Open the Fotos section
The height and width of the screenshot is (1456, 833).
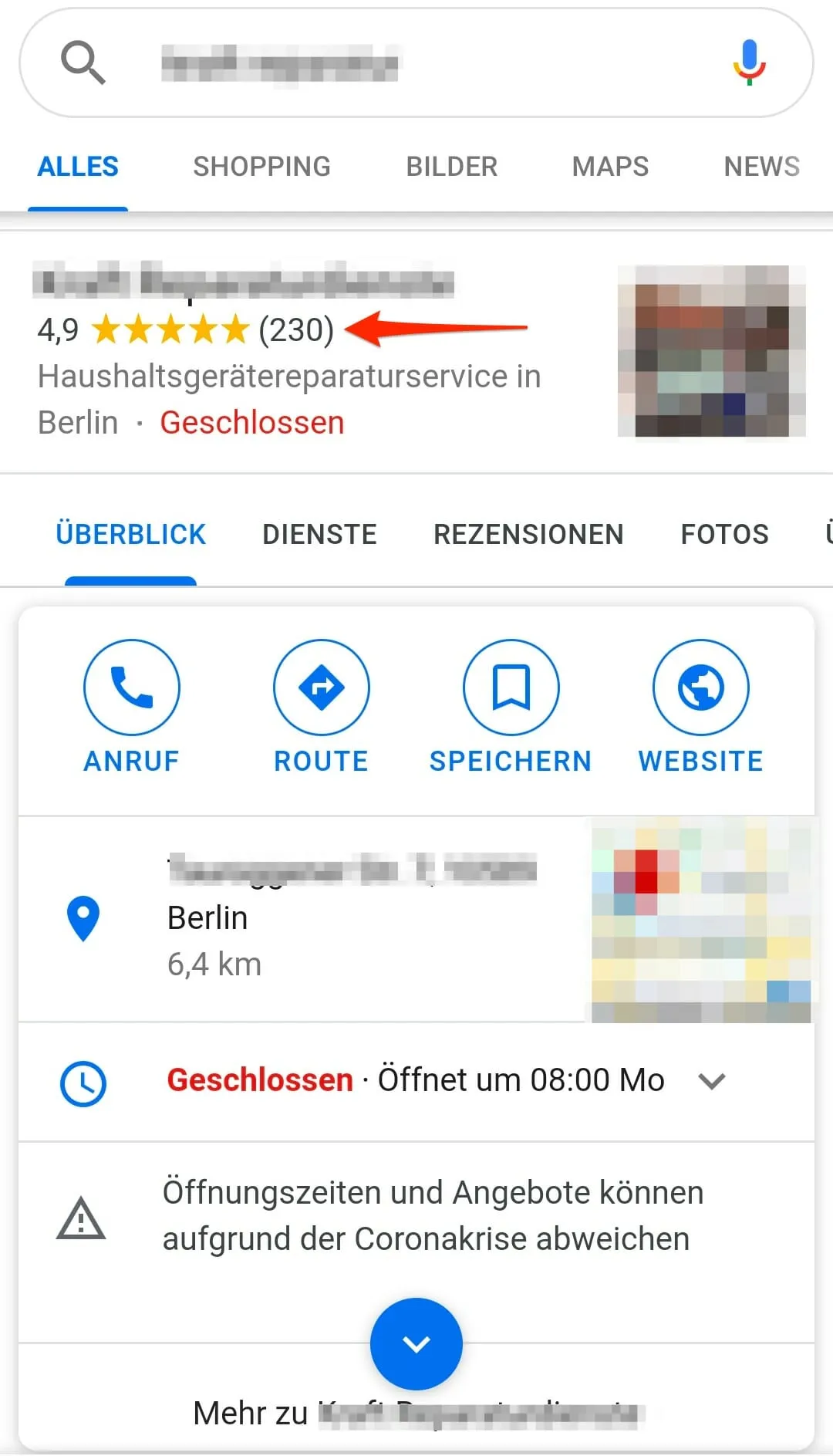pyautogui.click(x=724, y=534)
